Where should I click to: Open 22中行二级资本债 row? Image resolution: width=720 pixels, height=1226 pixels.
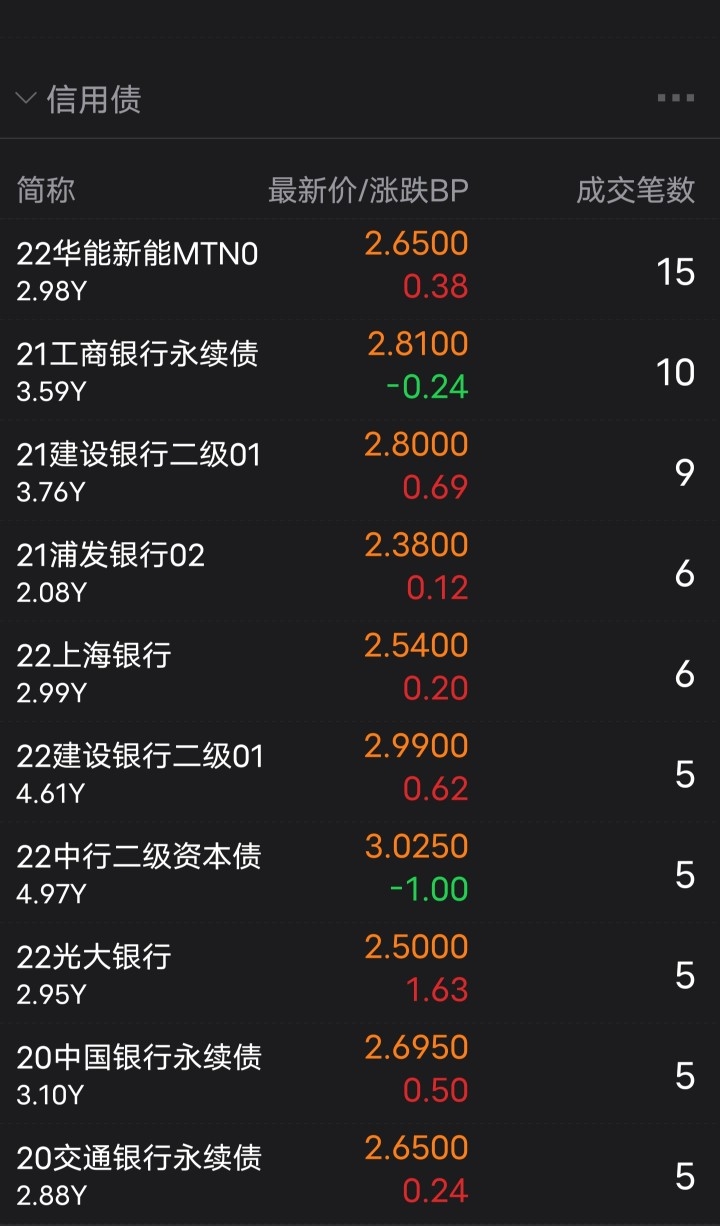(360, 874)
